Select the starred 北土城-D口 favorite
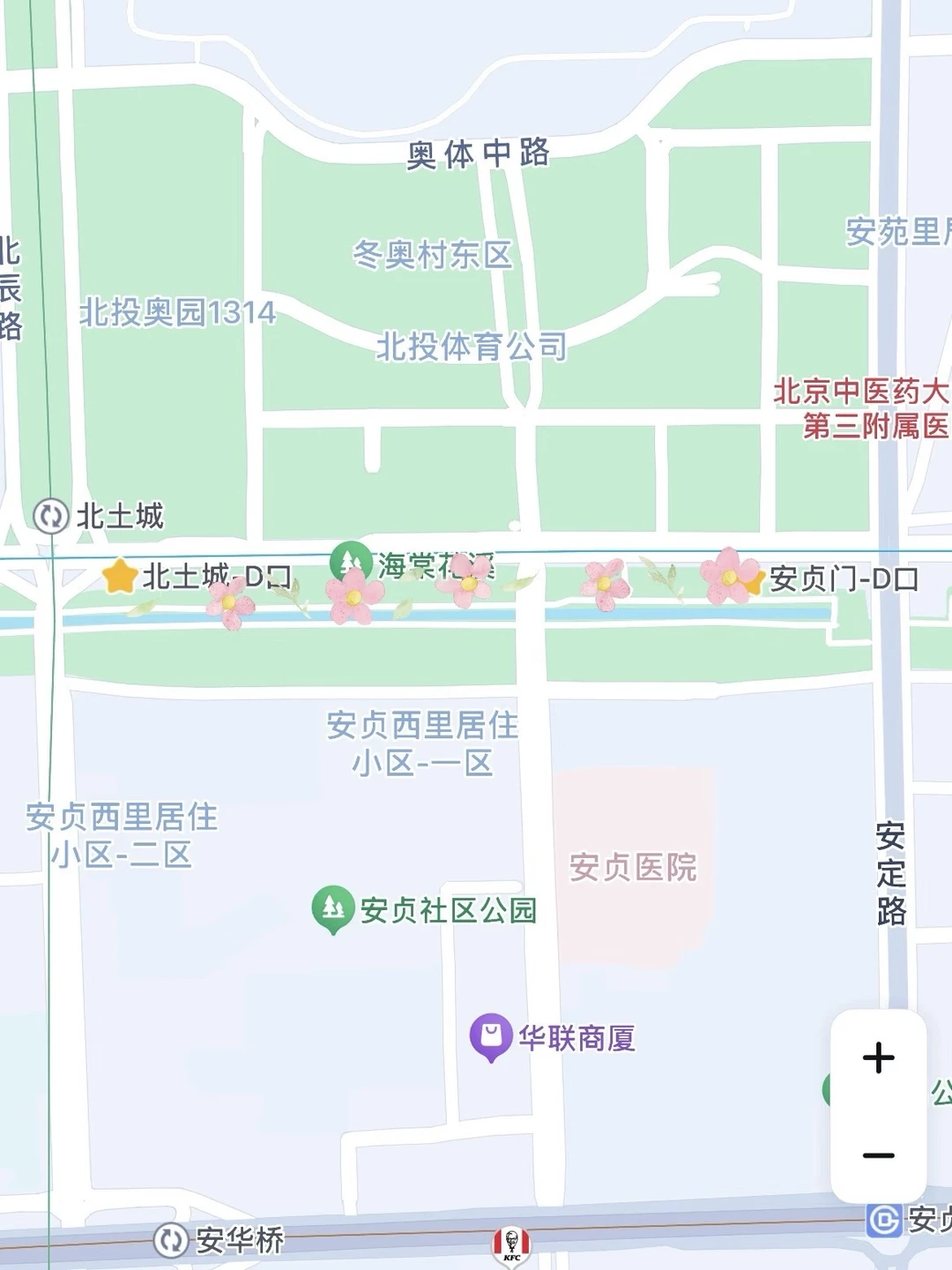Image resolution: width=952 pixels, height=1270 pixels. (x=120, y=576)
